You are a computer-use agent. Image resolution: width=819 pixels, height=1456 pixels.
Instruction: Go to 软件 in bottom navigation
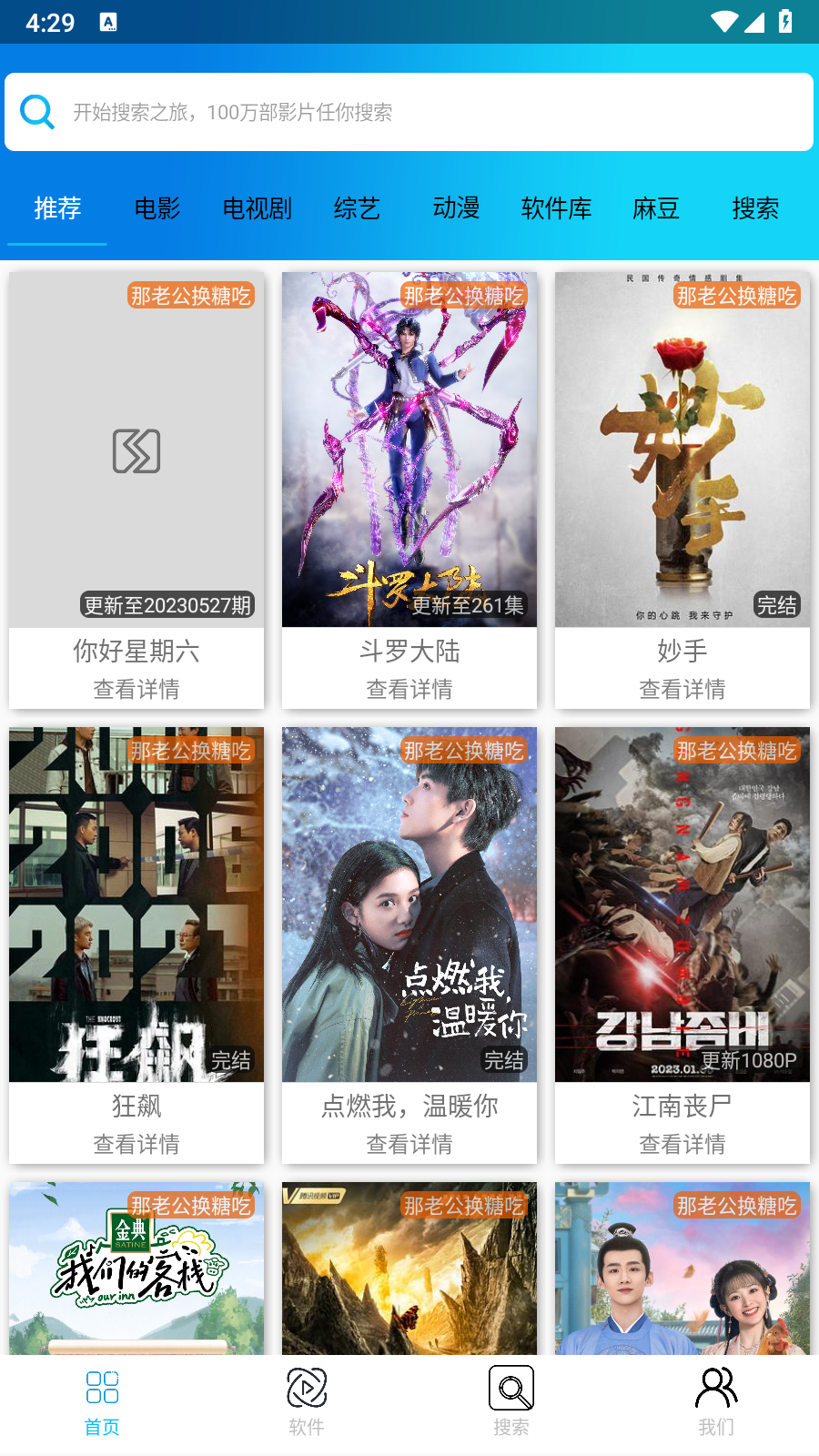click(x=307, y=1402)
